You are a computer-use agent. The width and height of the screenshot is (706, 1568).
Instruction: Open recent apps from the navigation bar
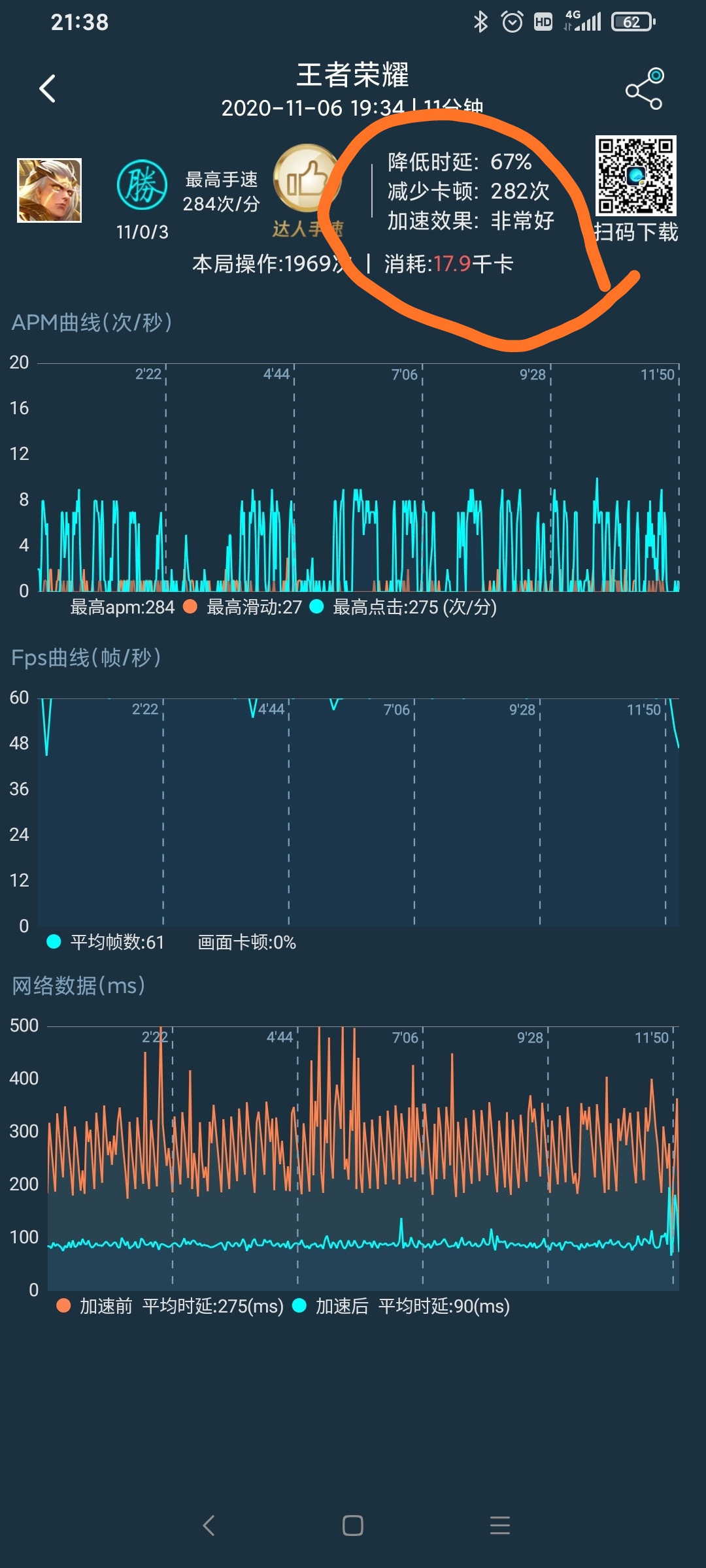click(500, 1526)
